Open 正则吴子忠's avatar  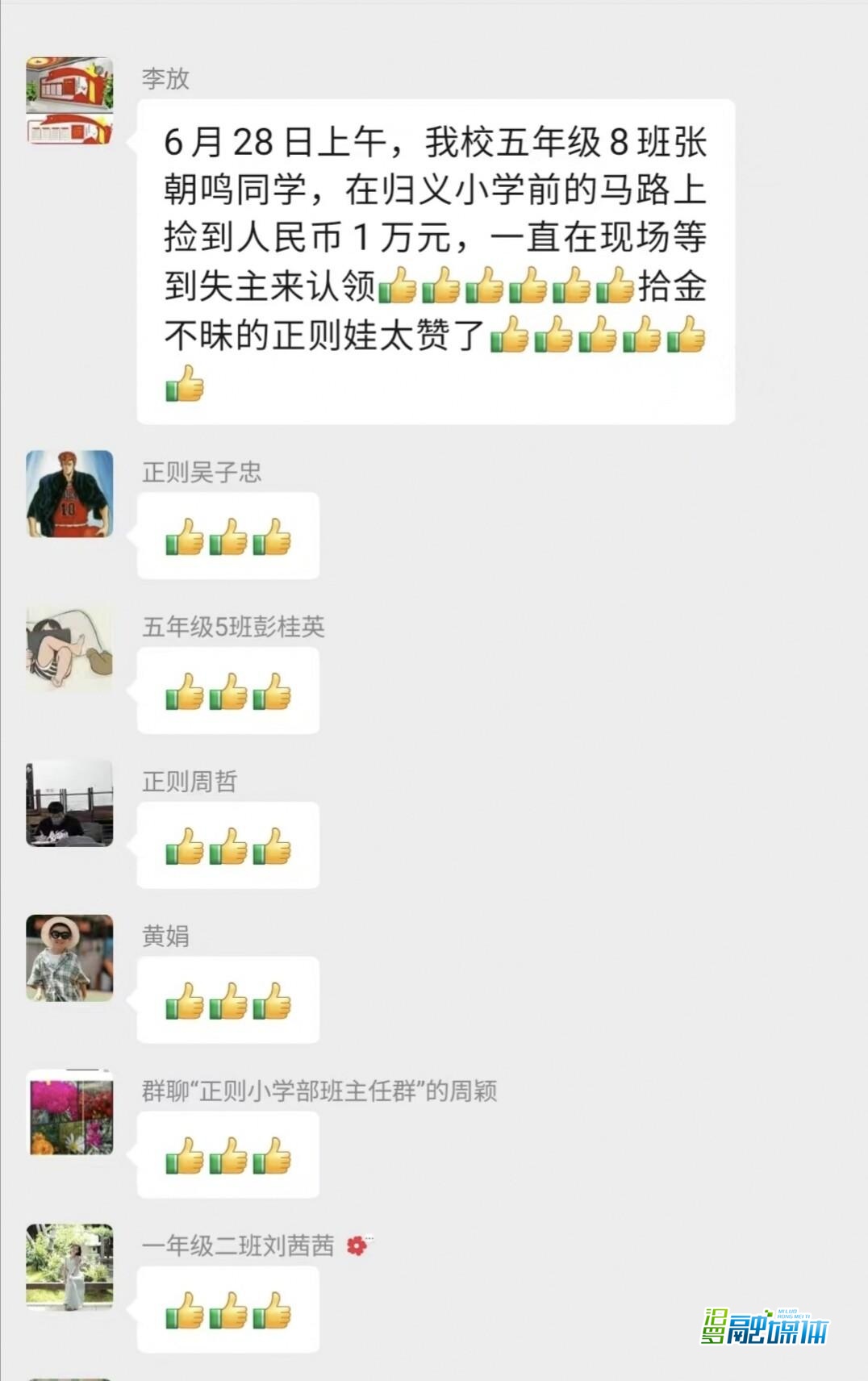pos(69,494)
